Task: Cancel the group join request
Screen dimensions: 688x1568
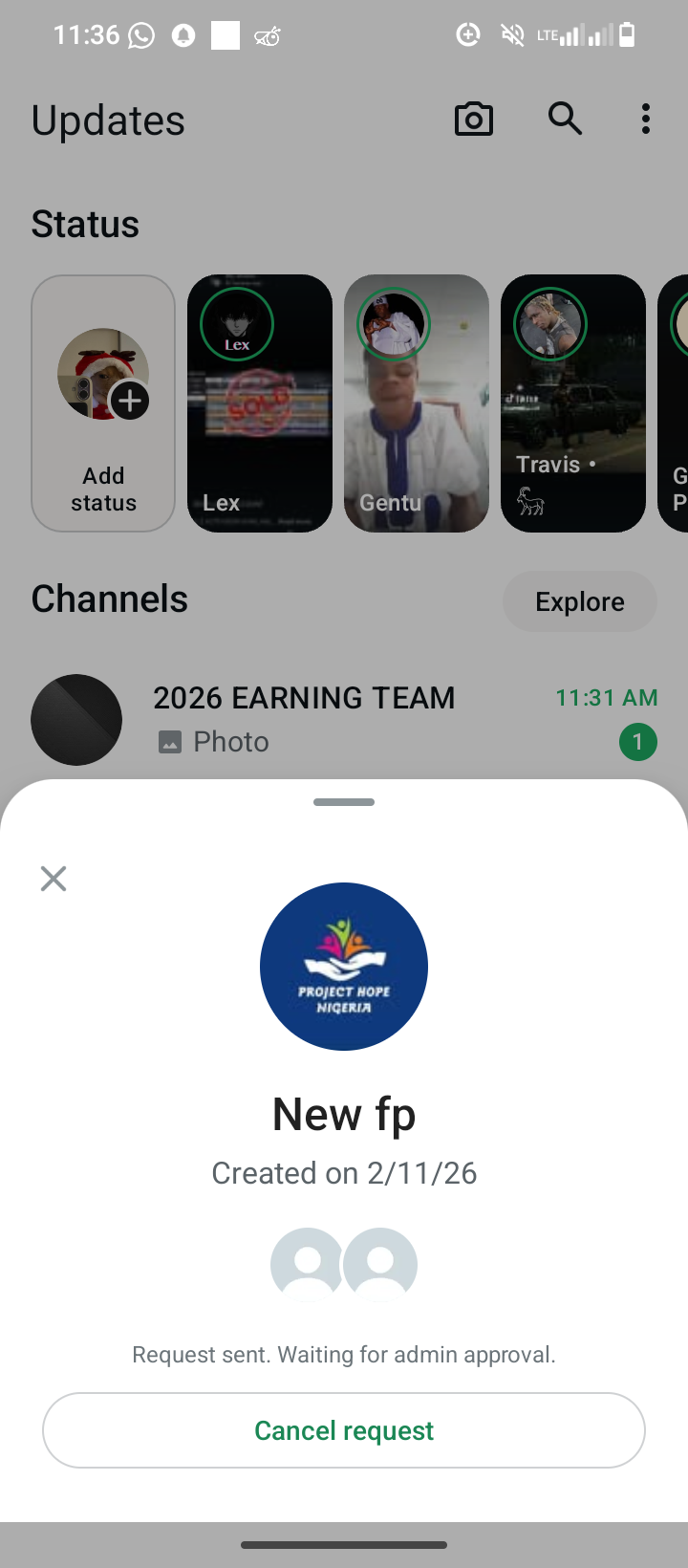Action: [x=344, y=1430]
